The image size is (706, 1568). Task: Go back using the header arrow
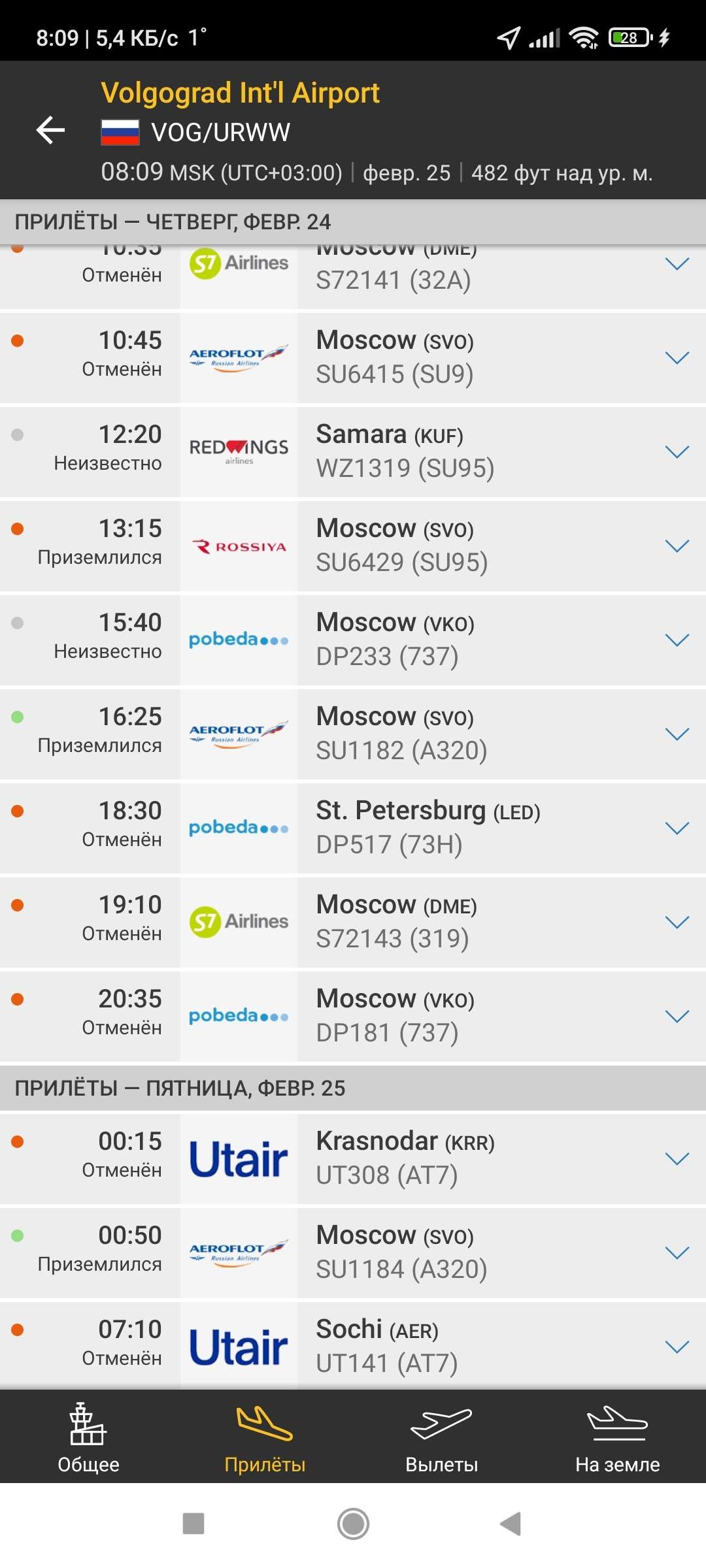pyautogui.click(x=51, y=130)
